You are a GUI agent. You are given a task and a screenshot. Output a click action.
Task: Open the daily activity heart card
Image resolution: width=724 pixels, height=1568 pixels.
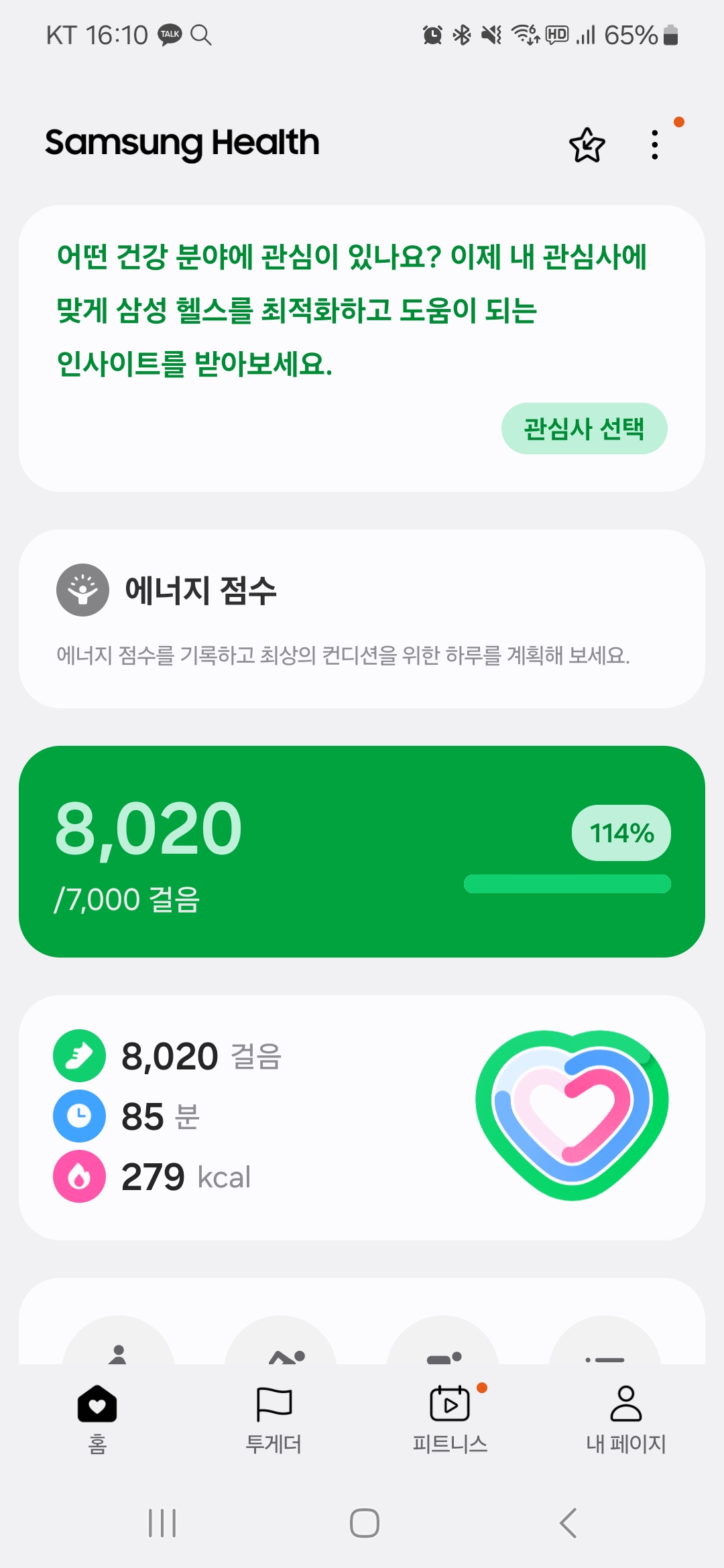click(362, 1117)
